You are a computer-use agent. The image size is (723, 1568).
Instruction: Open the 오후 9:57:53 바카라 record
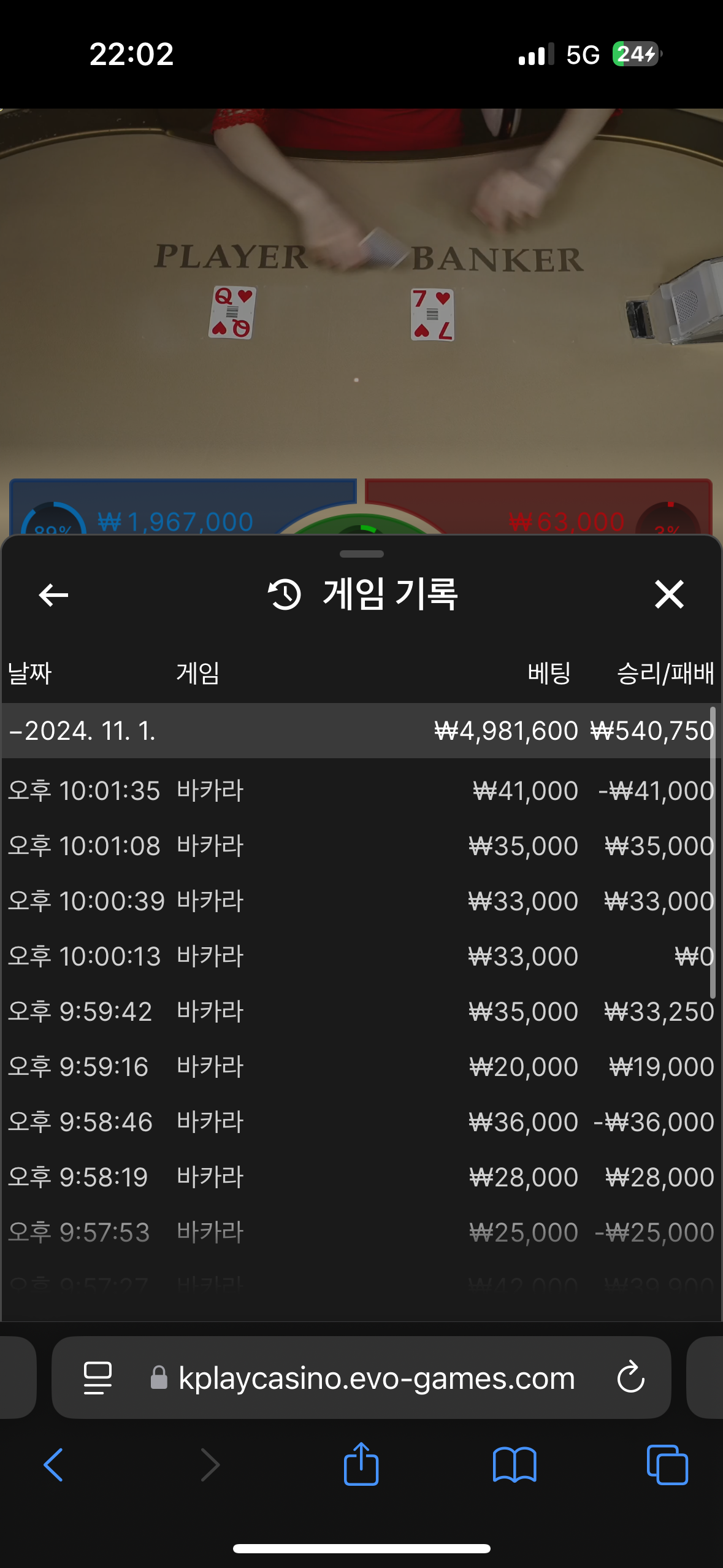click(x=361, y=1232)
